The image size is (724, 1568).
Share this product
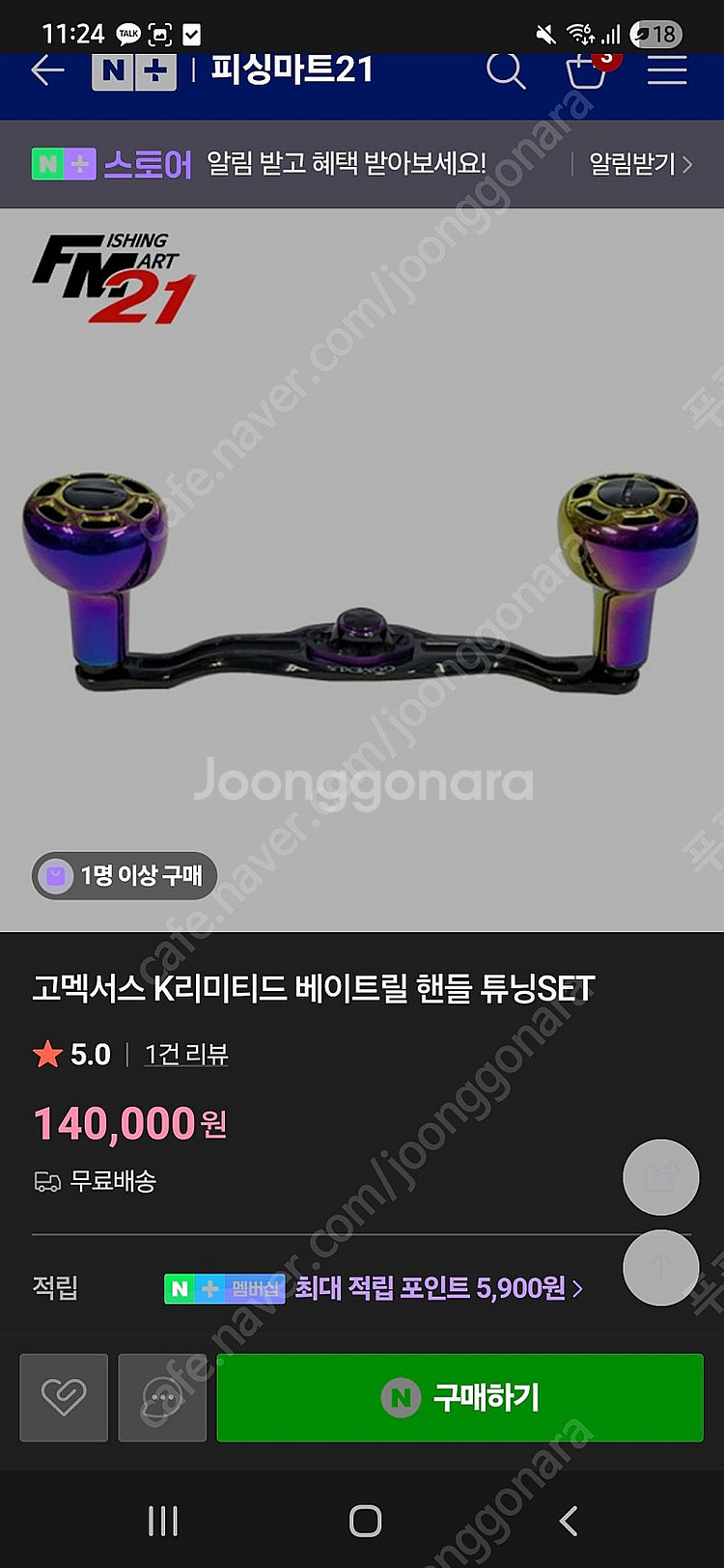(660, 1177)
